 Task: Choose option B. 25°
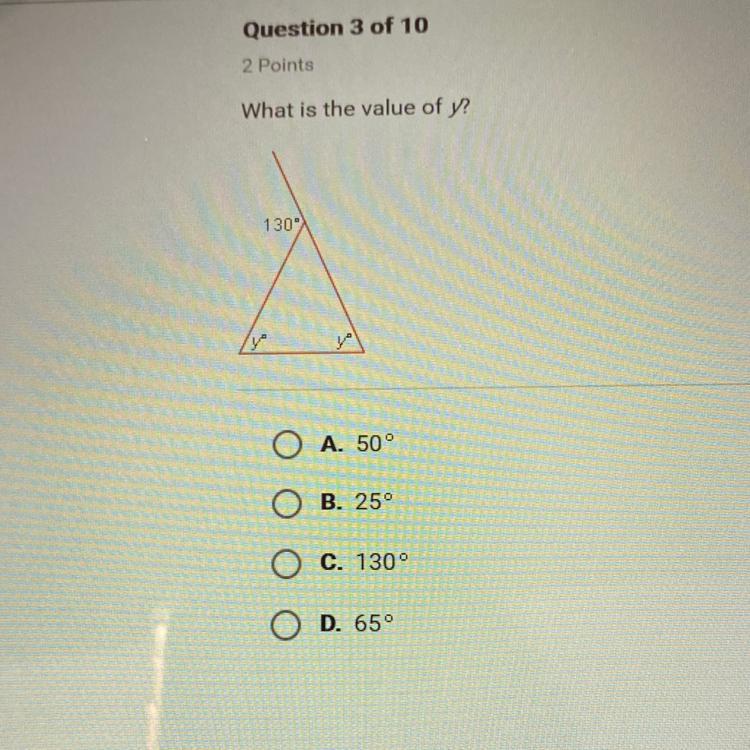click(285, 503)
